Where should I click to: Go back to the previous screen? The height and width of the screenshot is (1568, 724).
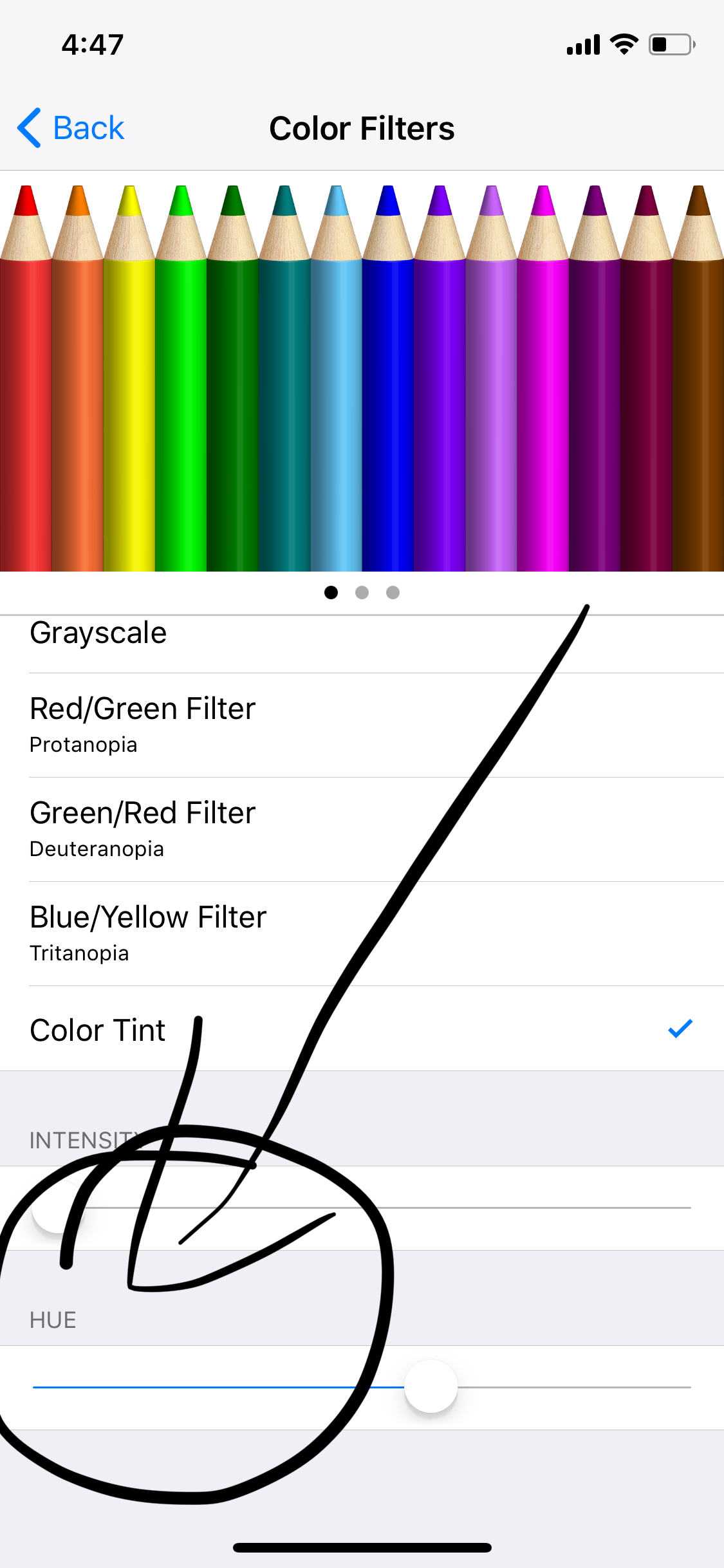tap(71, 128)
